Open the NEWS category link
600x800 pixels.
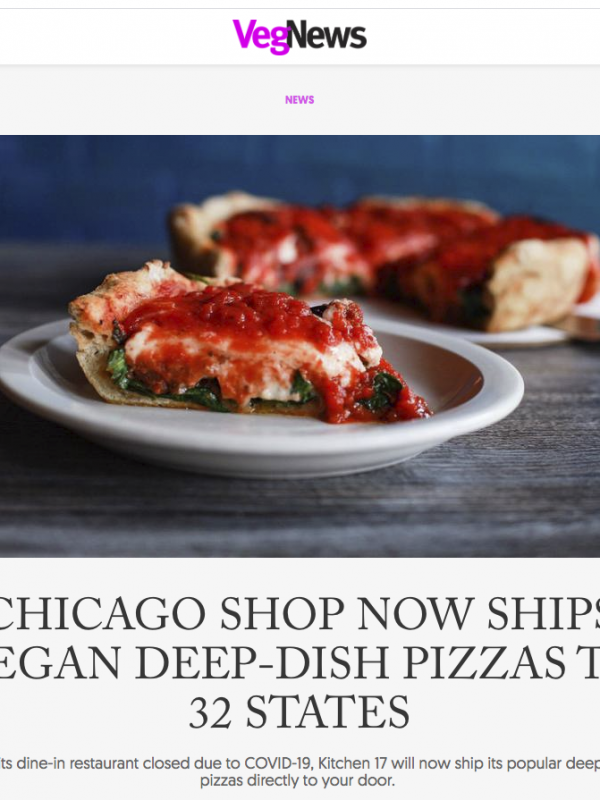299,100
